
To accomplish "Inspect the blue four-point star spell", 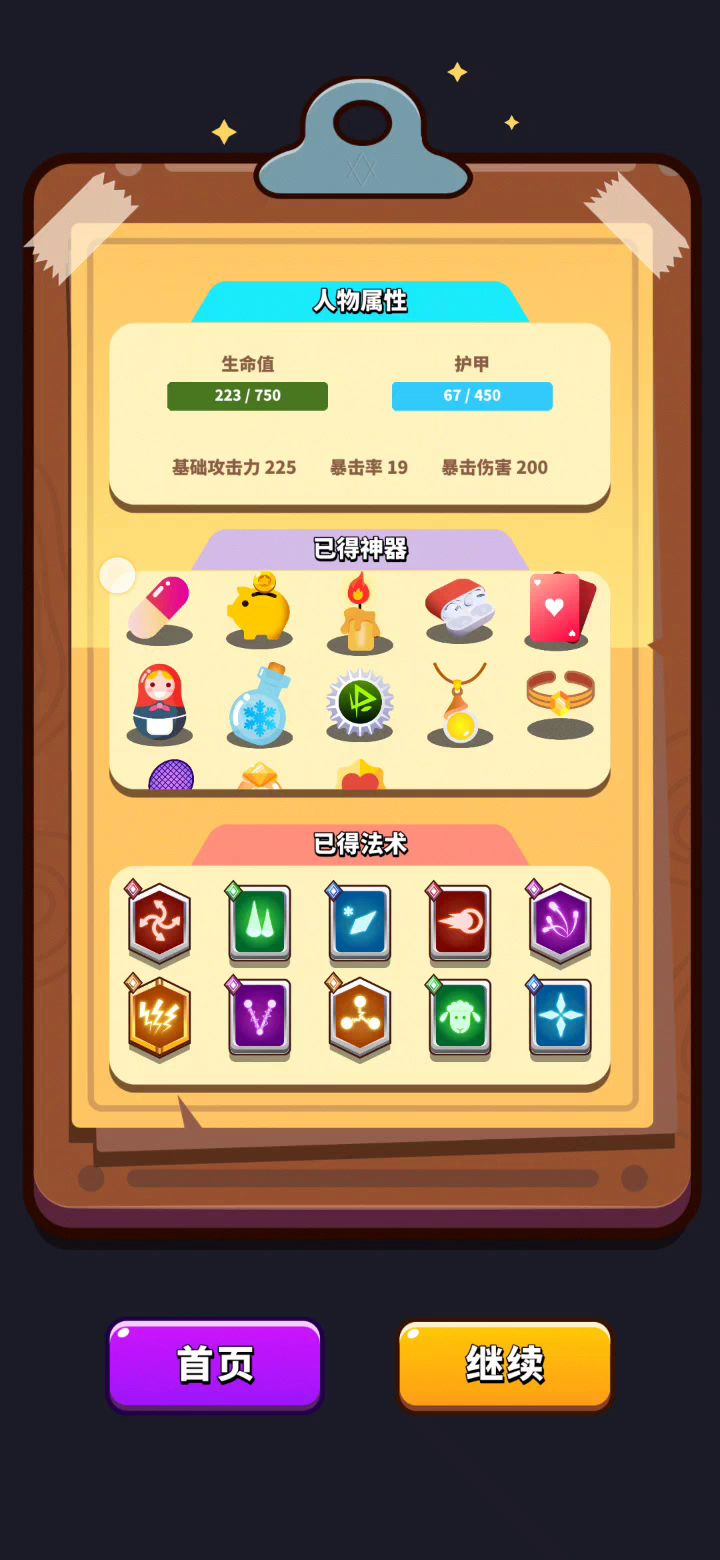I will (559, 1016).
